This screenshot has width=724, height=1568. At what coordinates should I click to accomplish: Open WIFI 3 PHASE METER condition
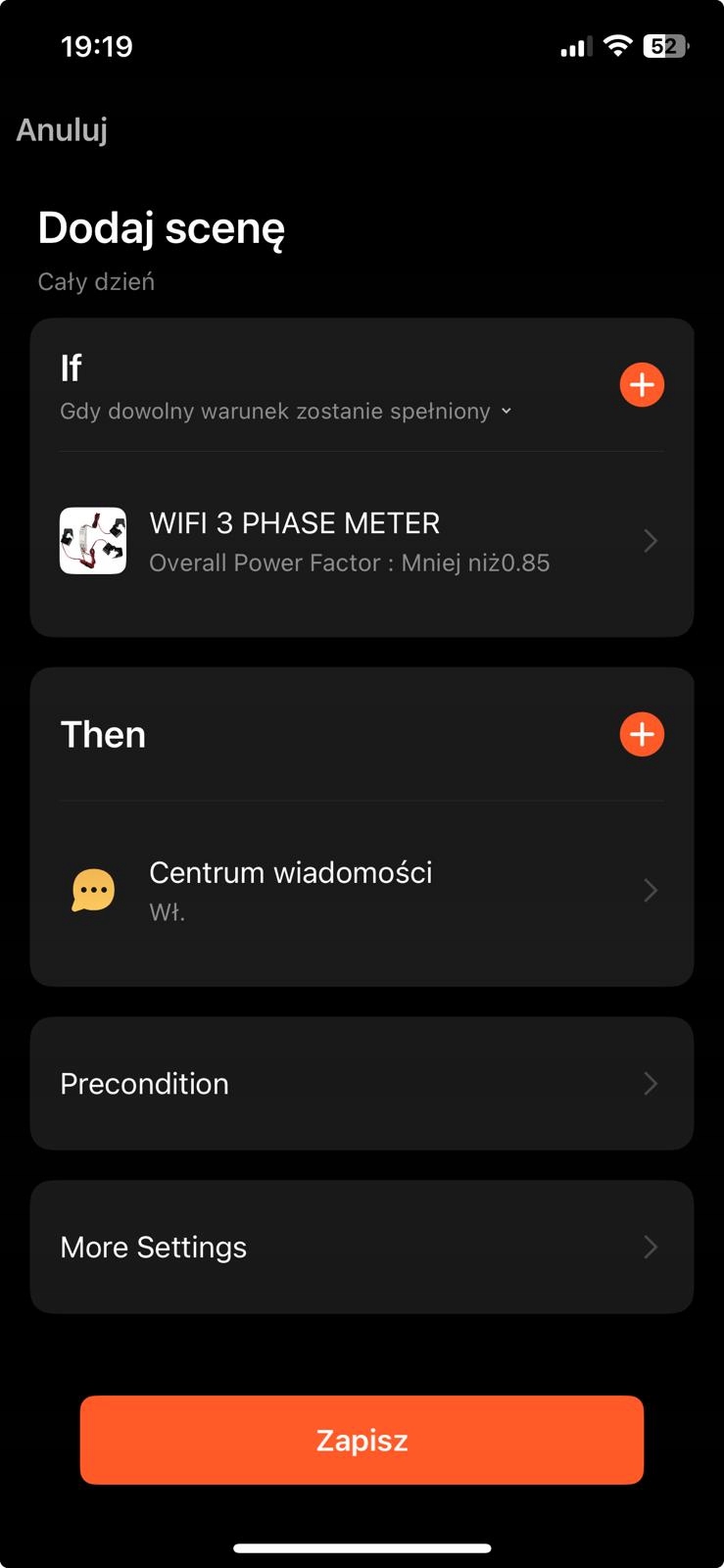362,542
